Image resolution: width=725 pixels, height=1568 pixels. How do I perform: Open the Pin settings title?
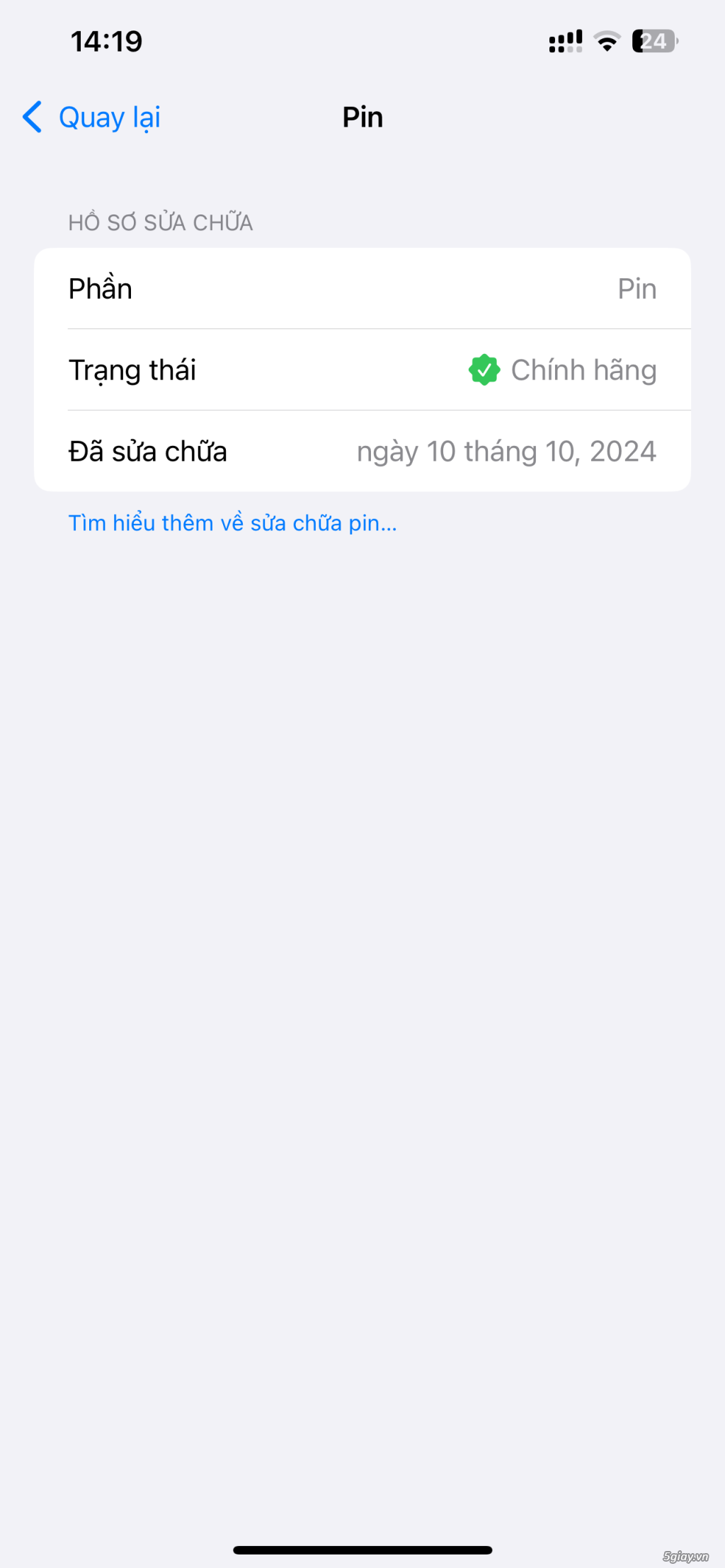(x=362, y=117)
